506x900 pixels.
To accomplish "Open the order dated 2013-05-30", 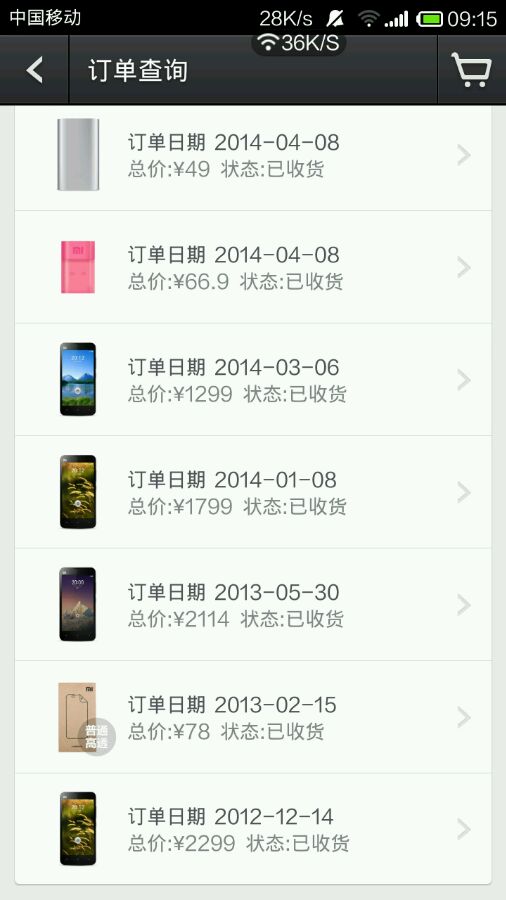I will [x=253, y=604].
